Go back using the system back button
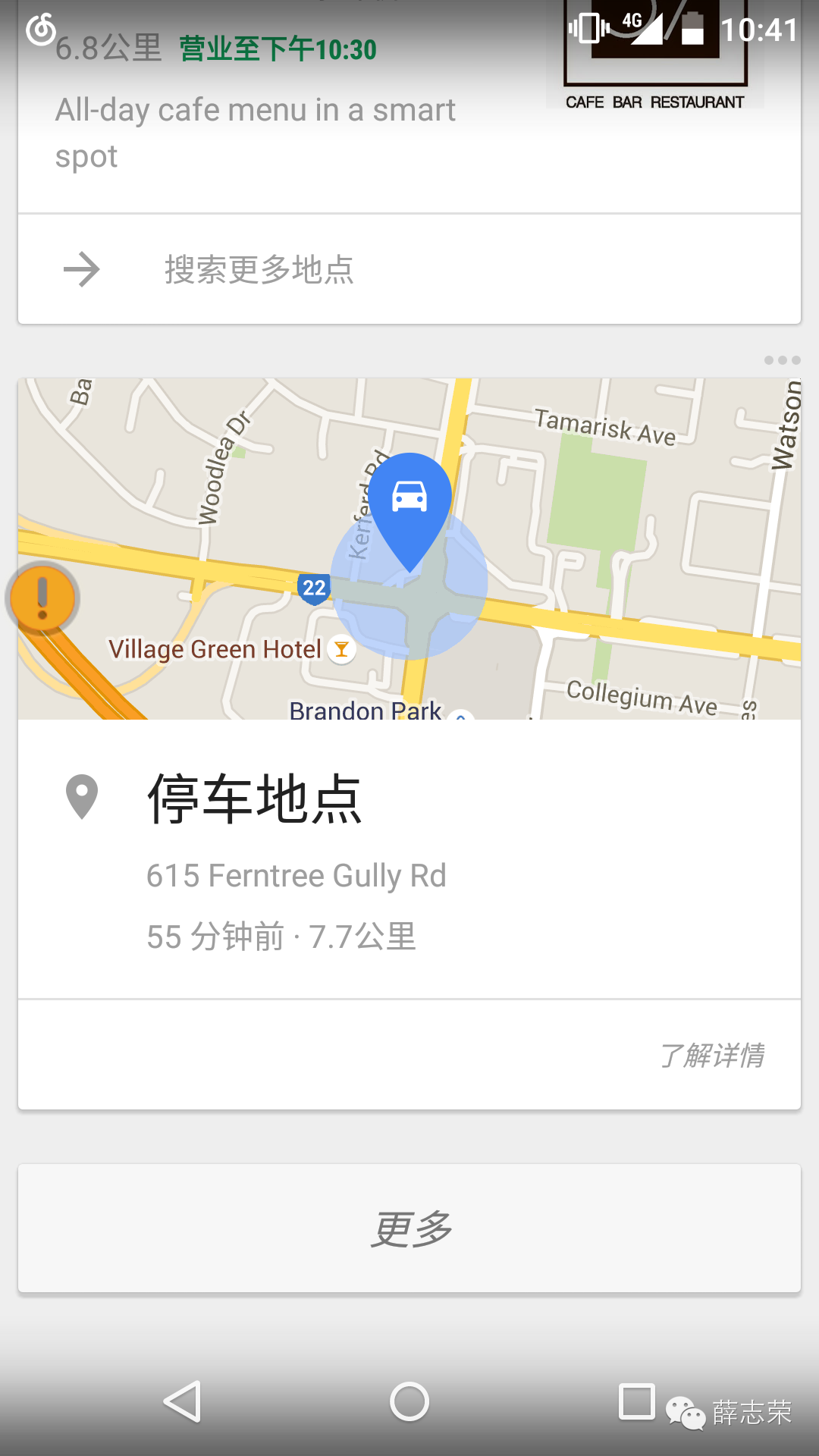The height and width of the screenshot is (1456, 819). (x=182, y=1401)
